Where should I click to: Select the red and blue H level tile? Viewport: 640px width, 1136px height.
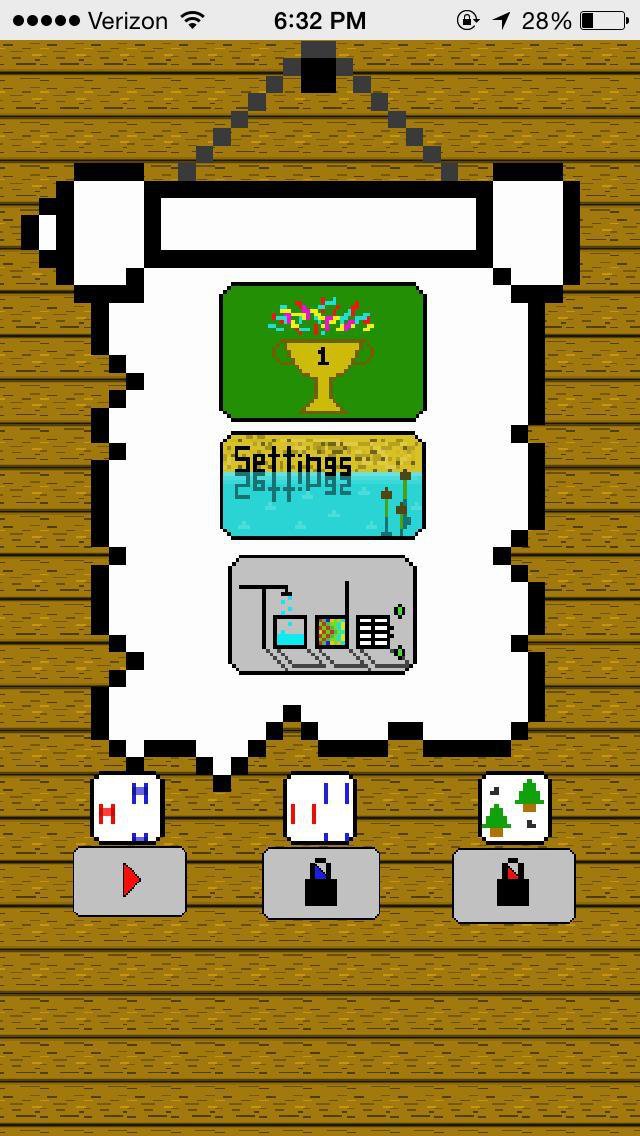[127, 806]
